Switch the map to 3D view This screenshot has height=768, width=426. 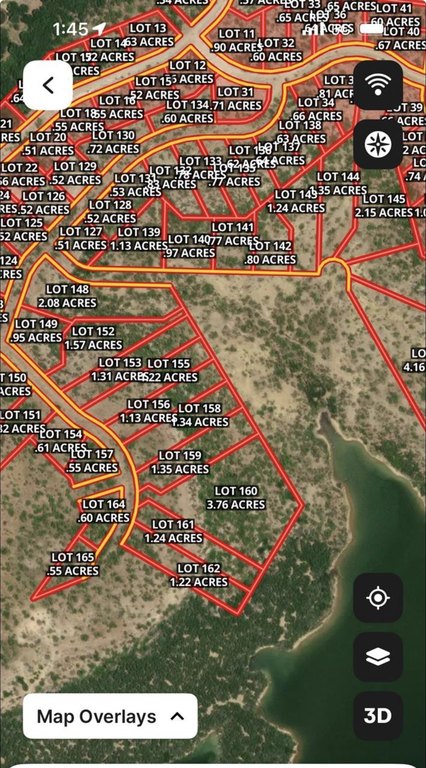pos(378,716)
